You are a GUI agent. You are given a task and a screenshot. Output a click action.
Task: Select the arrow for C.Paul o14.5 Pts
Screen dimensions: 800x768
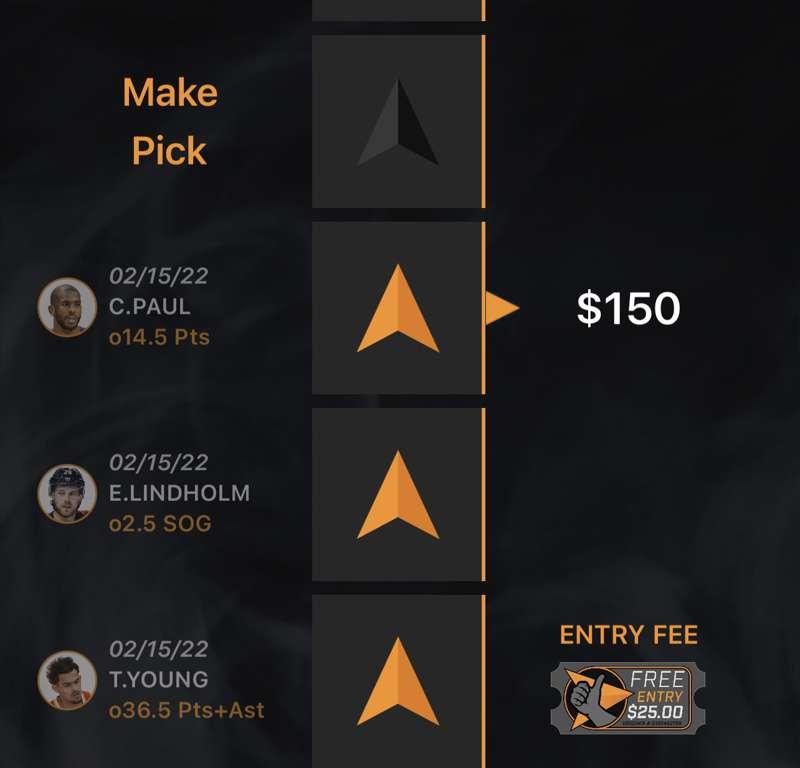(397, 308)
